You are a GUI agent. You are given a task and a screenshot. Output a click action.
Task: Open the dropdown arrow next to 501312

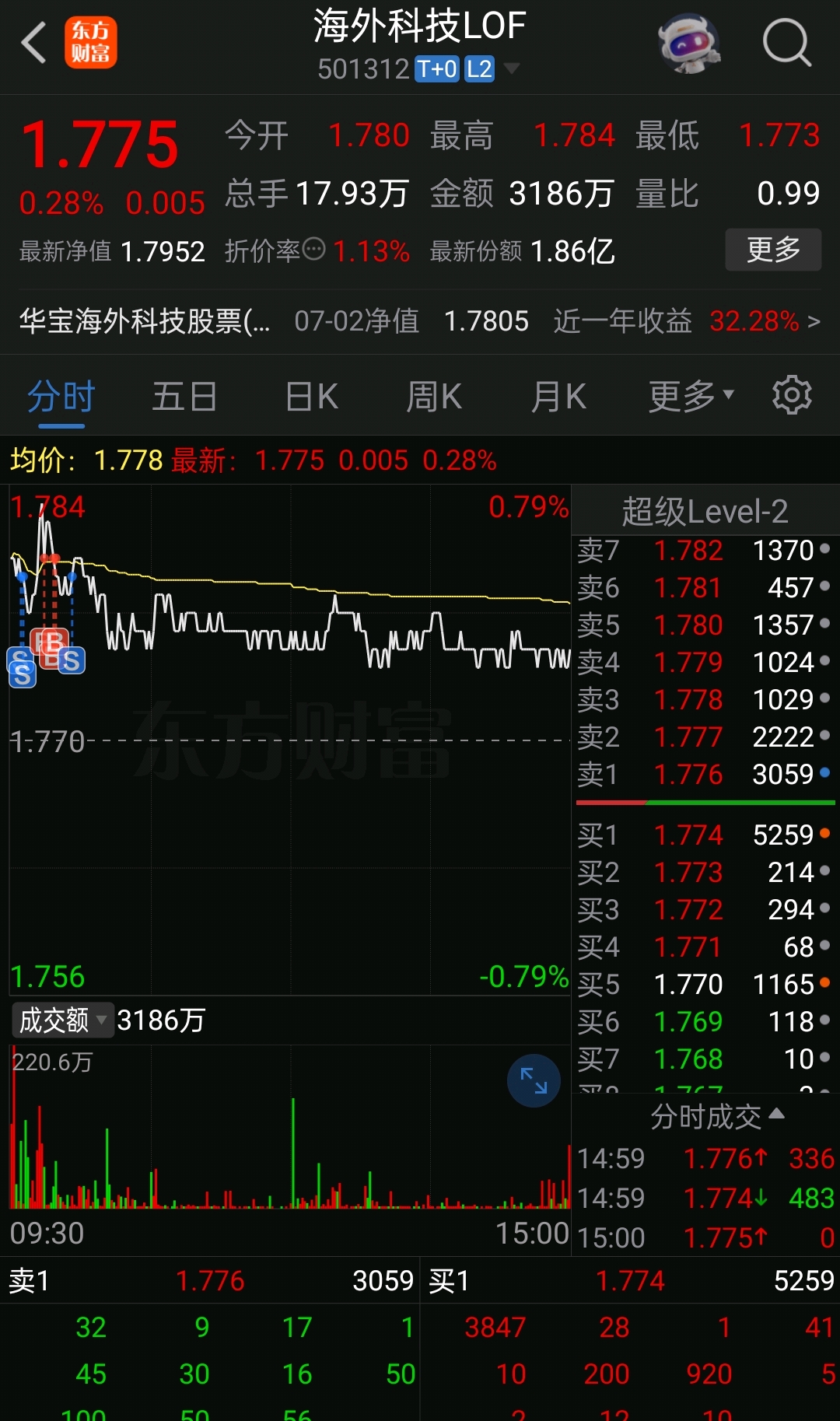pos(513,69)
